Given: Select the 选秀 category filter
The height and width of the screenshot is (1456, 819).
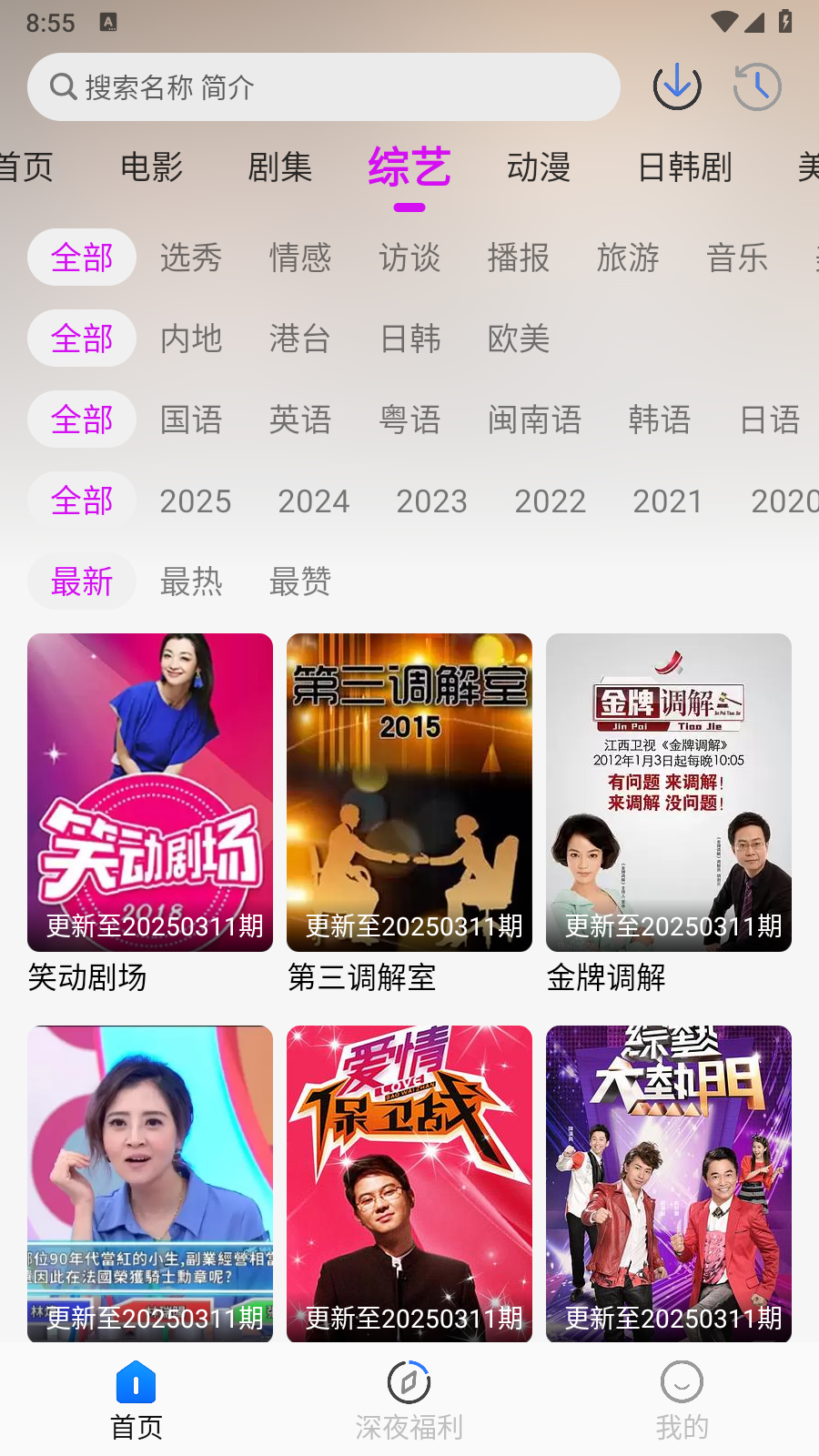Looking at the screenshot, I should click(x=191, y=258).
